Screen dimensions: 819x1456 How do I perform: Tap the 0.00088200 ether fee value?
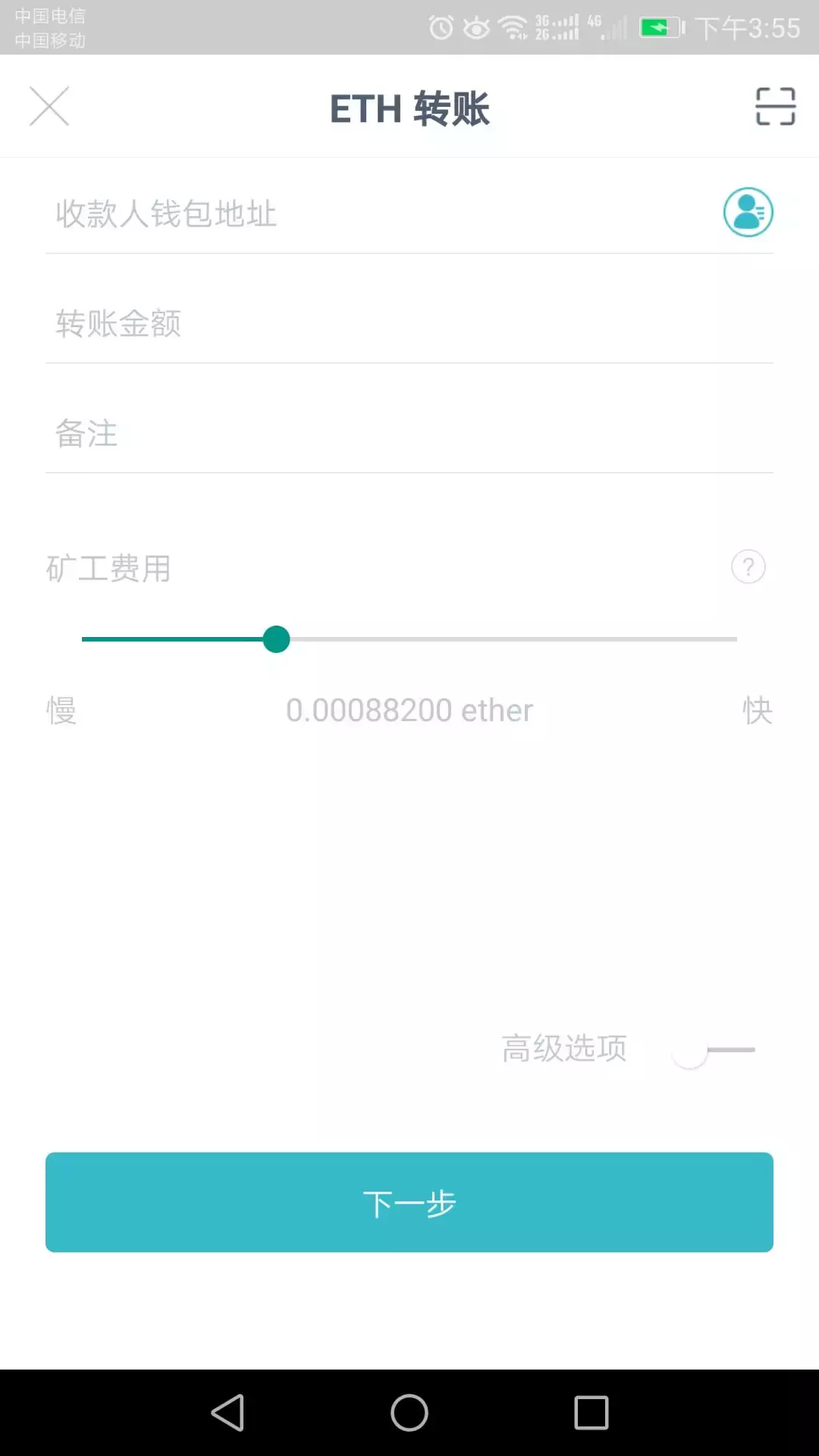tap(409, 711)
